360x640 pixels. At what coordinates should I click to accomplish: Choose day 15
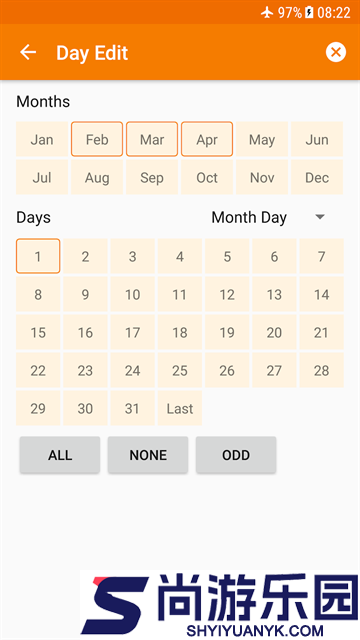pyautogui.click(x=38, y=332)
